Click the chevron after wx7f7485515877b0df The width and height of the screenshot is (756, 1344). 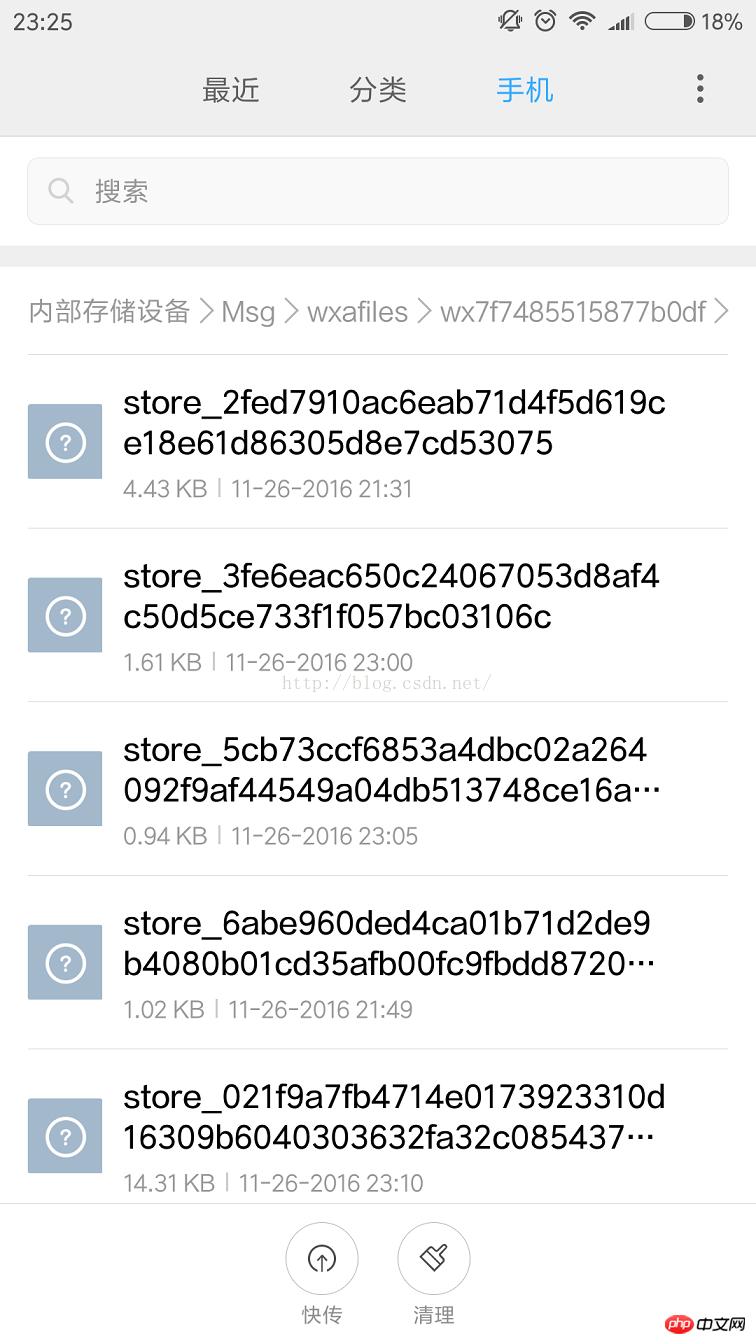pos(722,312)
